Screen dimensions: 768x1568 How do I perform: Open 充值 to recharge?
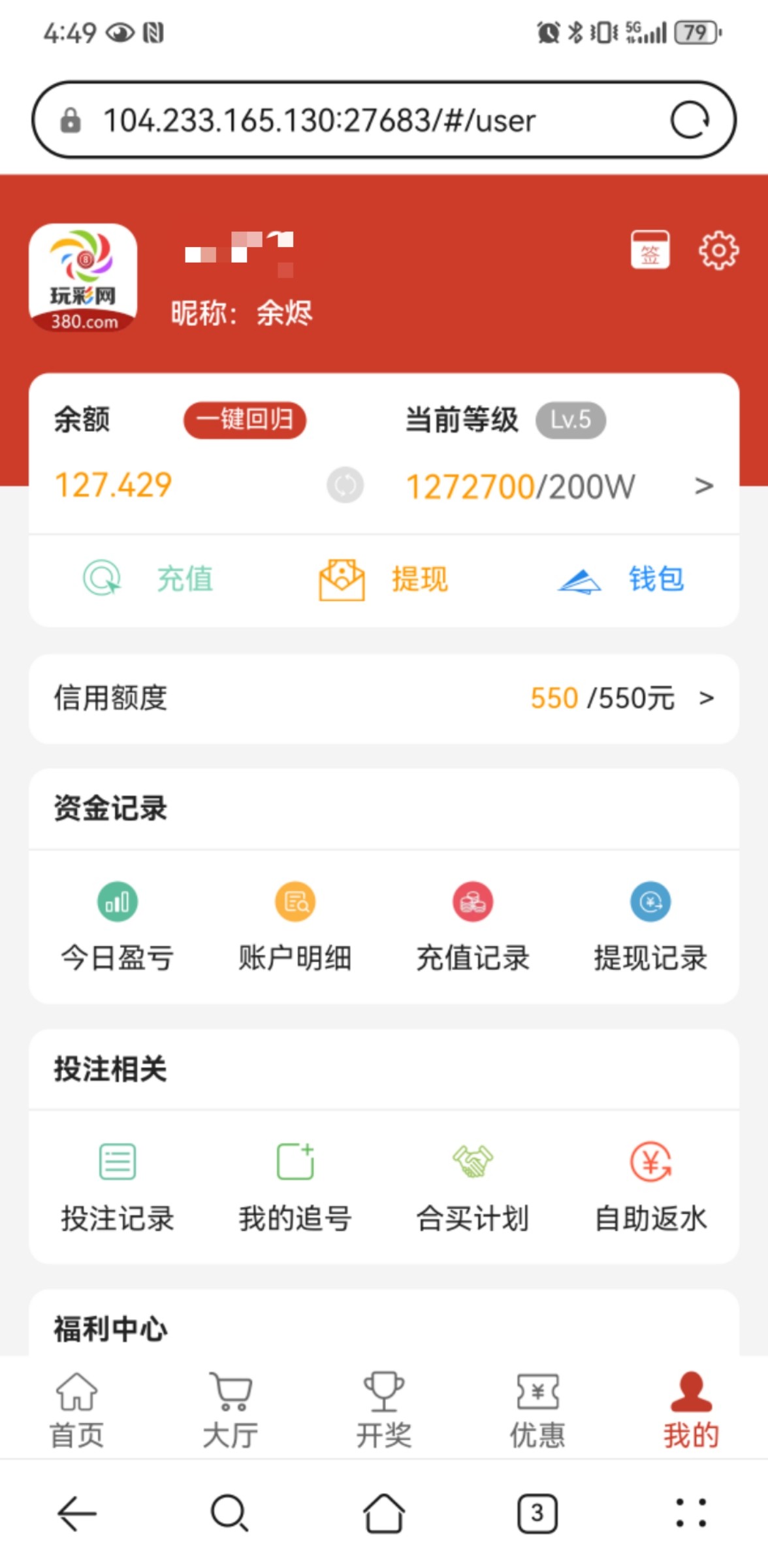pos(148,579)
